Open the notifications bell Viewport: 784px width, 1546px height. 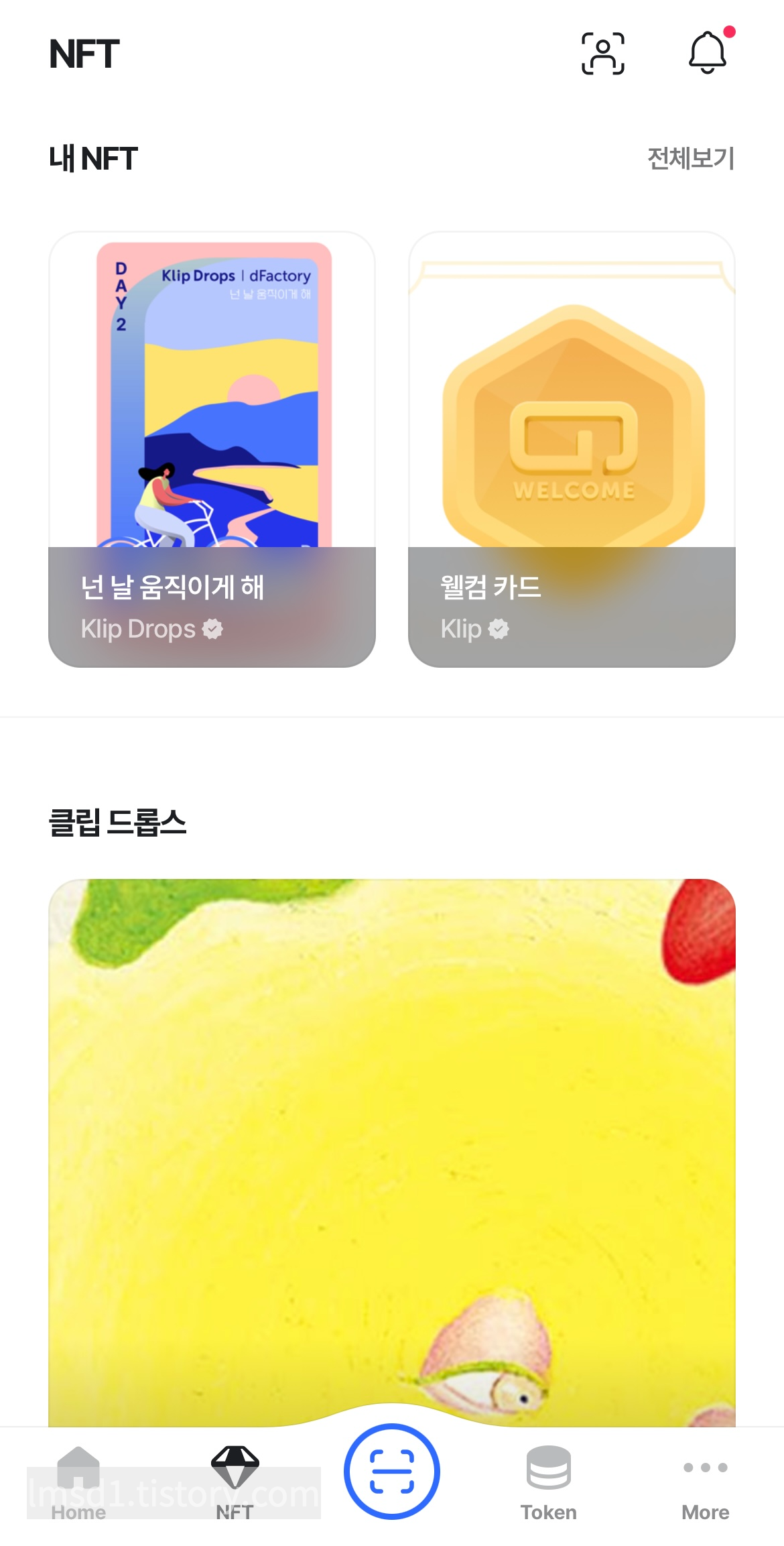(x=708, y=52)
